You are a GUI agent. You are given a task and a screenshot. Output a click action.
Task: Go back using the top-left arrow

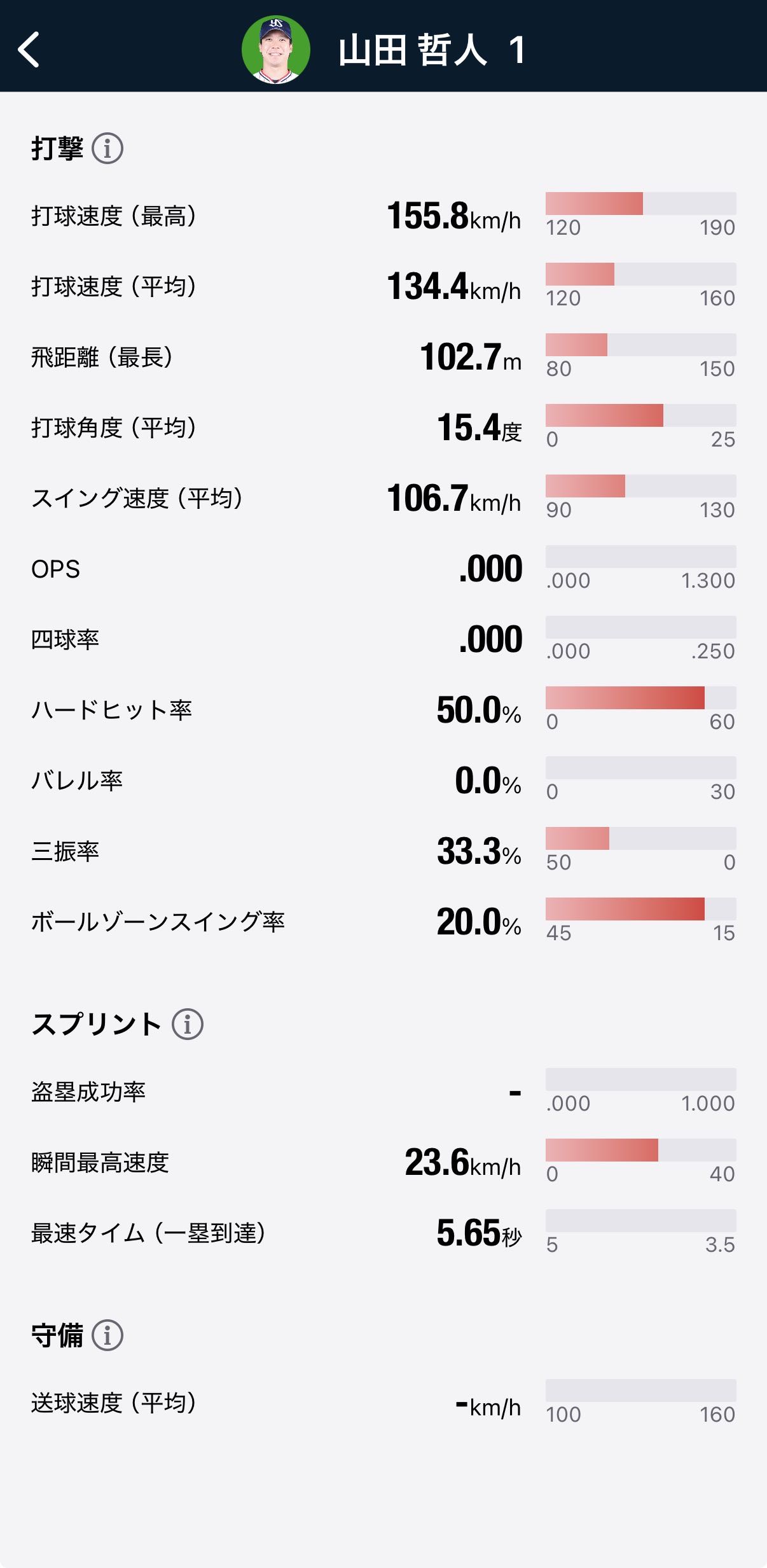(x=29, y=50)
